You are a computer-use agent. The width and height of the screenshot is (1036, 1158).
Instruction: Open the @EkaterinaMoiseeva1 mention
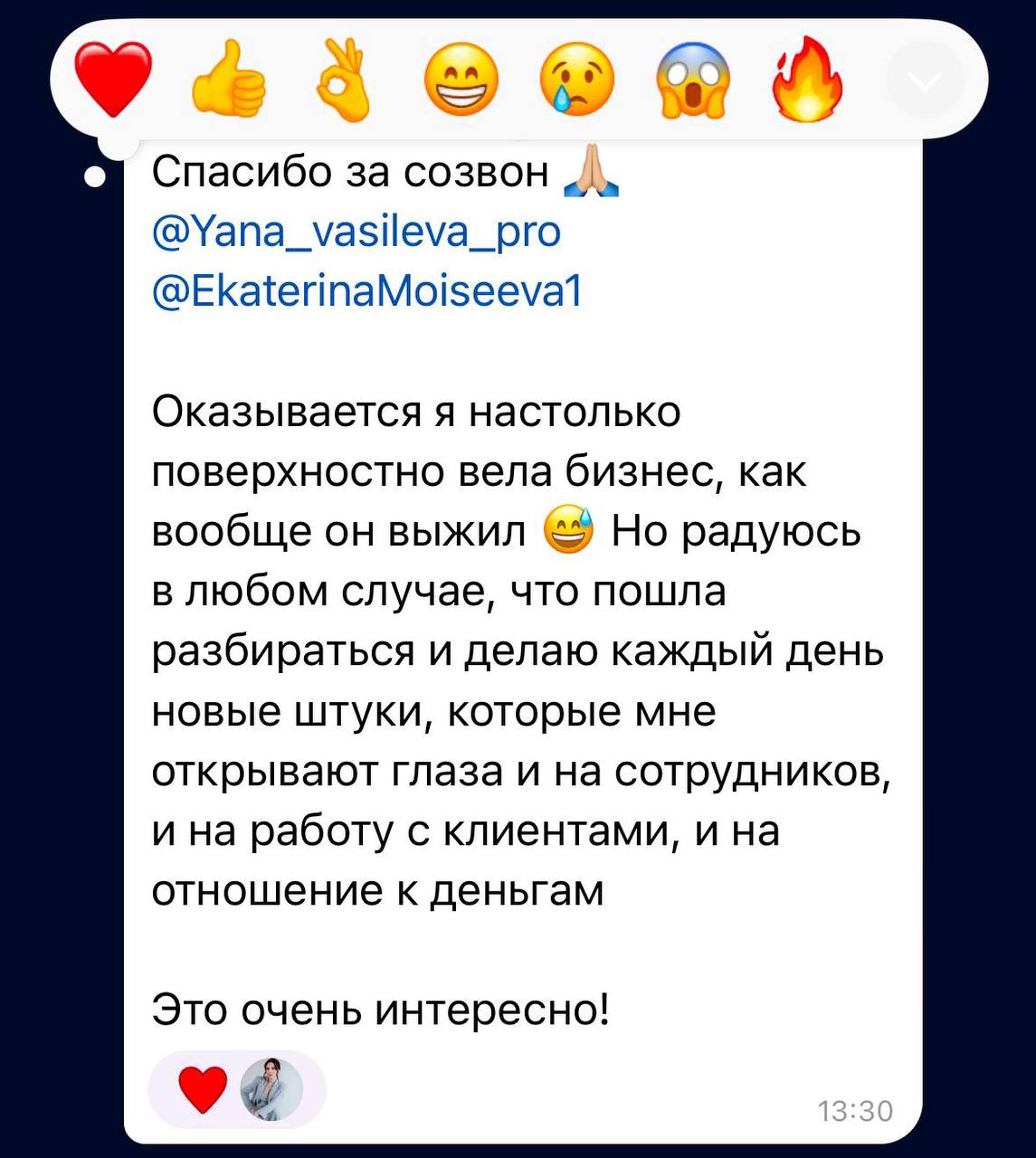366,291
